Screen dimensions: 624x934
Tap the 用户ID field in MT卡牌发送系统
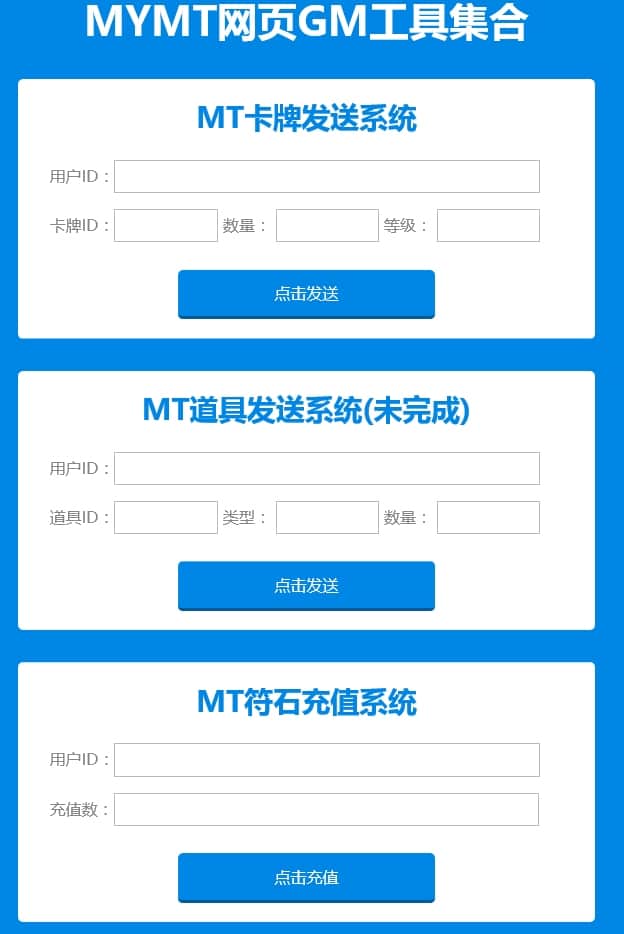coord(327,176)
